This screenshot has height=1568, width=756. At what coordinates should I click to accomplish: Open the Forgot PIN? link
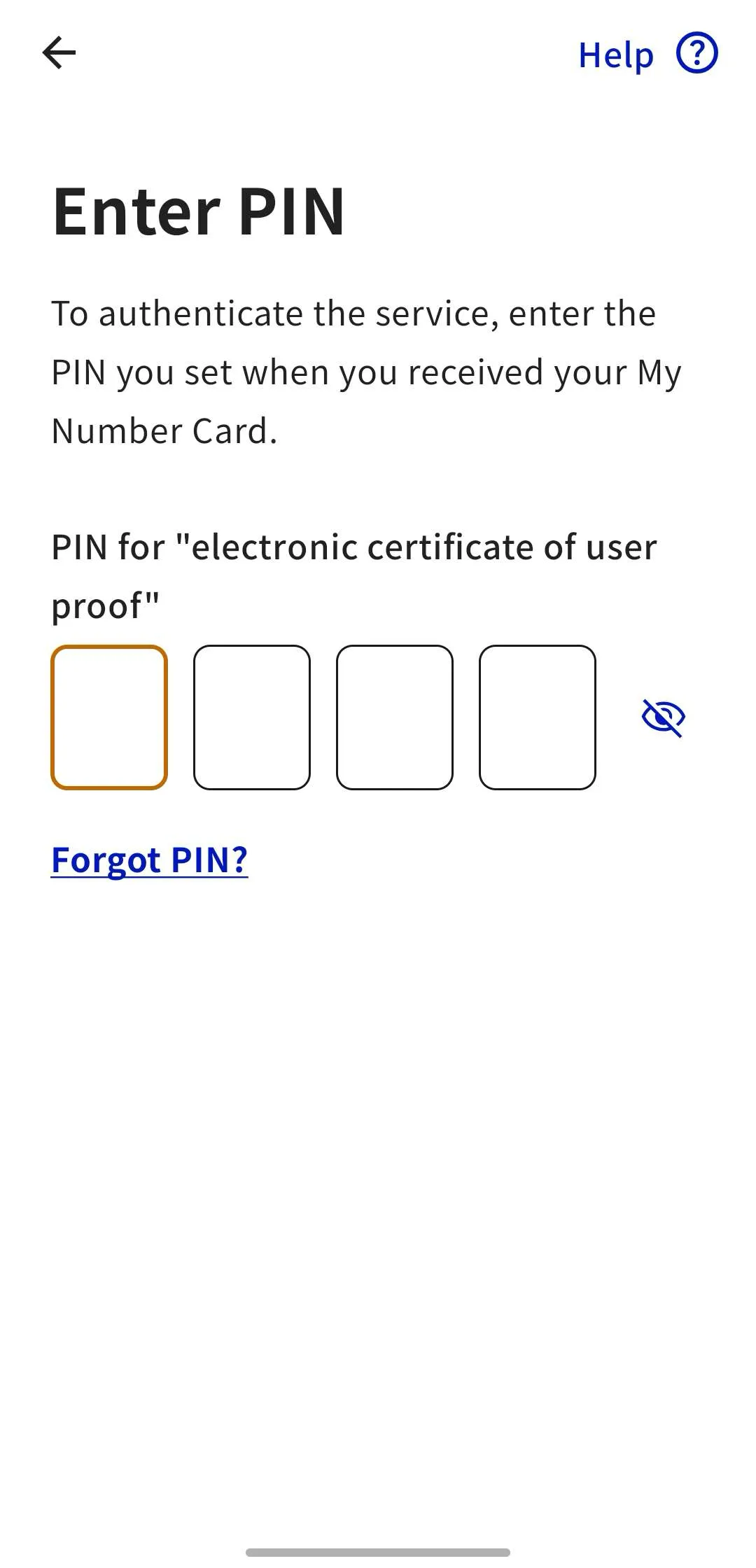click(150, 860)
